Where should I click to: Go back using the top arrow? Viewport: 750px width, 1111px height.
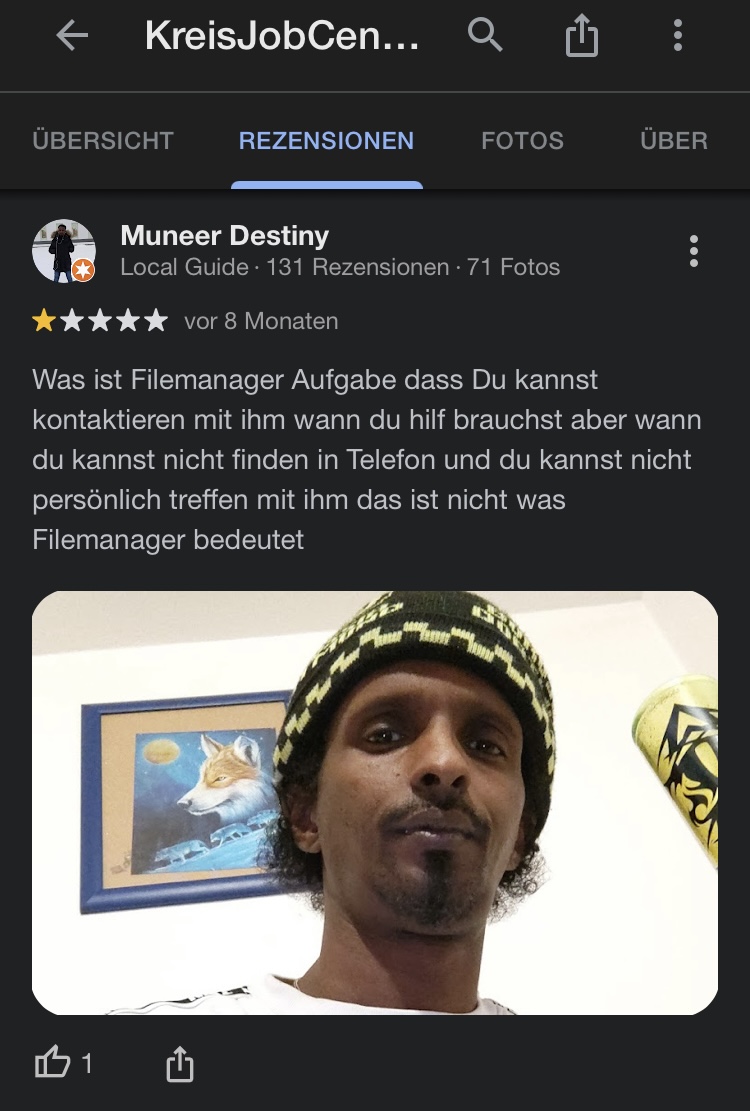tap(72, 37)
